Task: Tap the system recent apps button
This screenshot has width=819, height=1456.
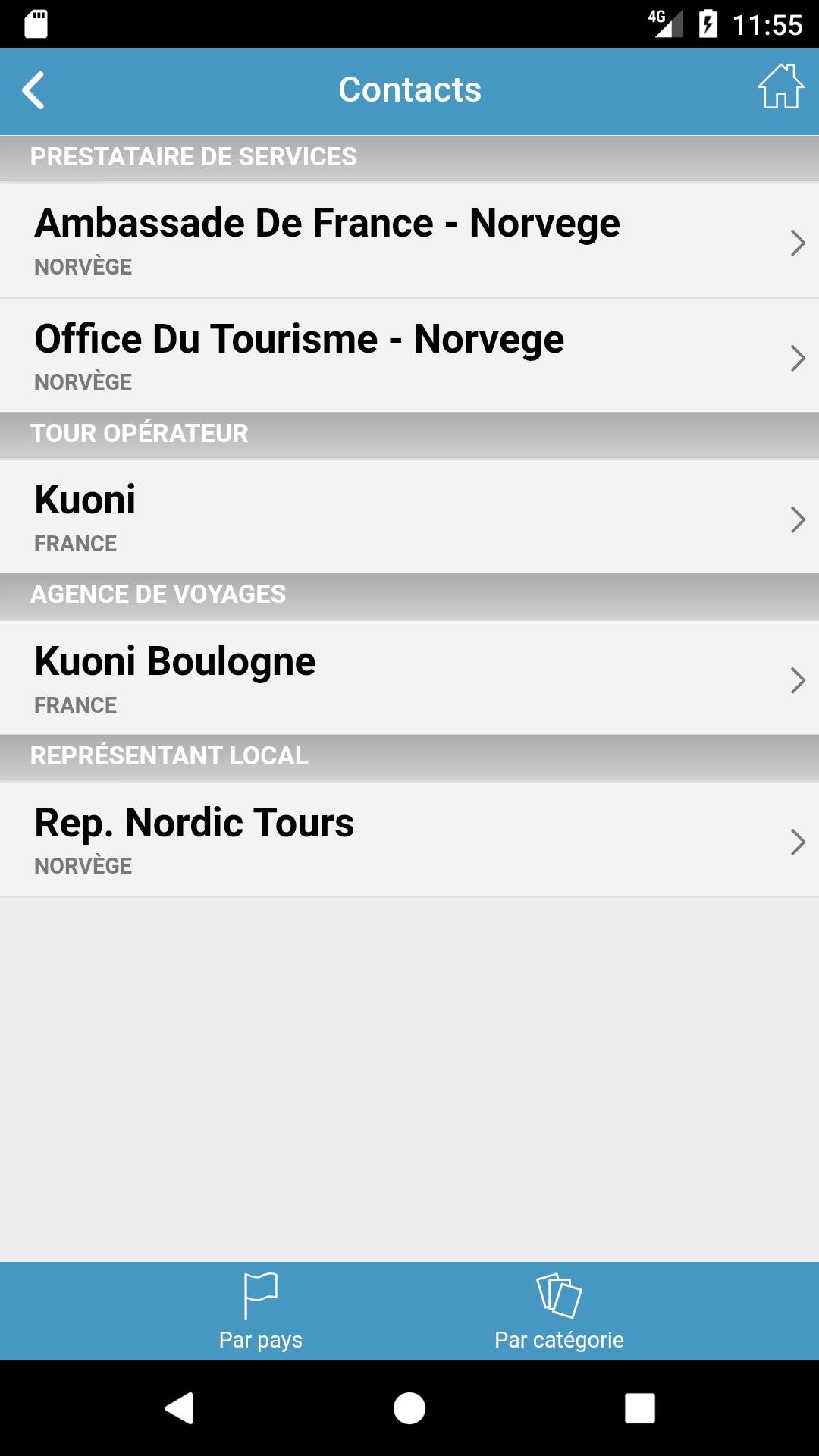Action: pyautogui.click(x=639, y=1408)
